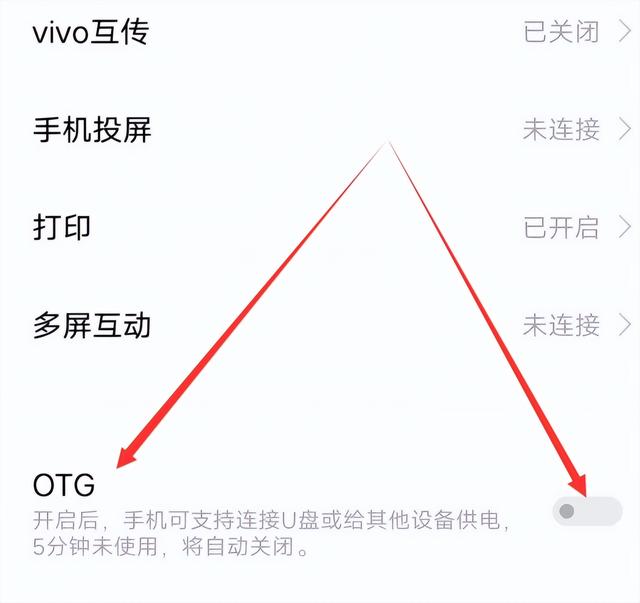Turn on the OTG switch

(x=587, y=511)
